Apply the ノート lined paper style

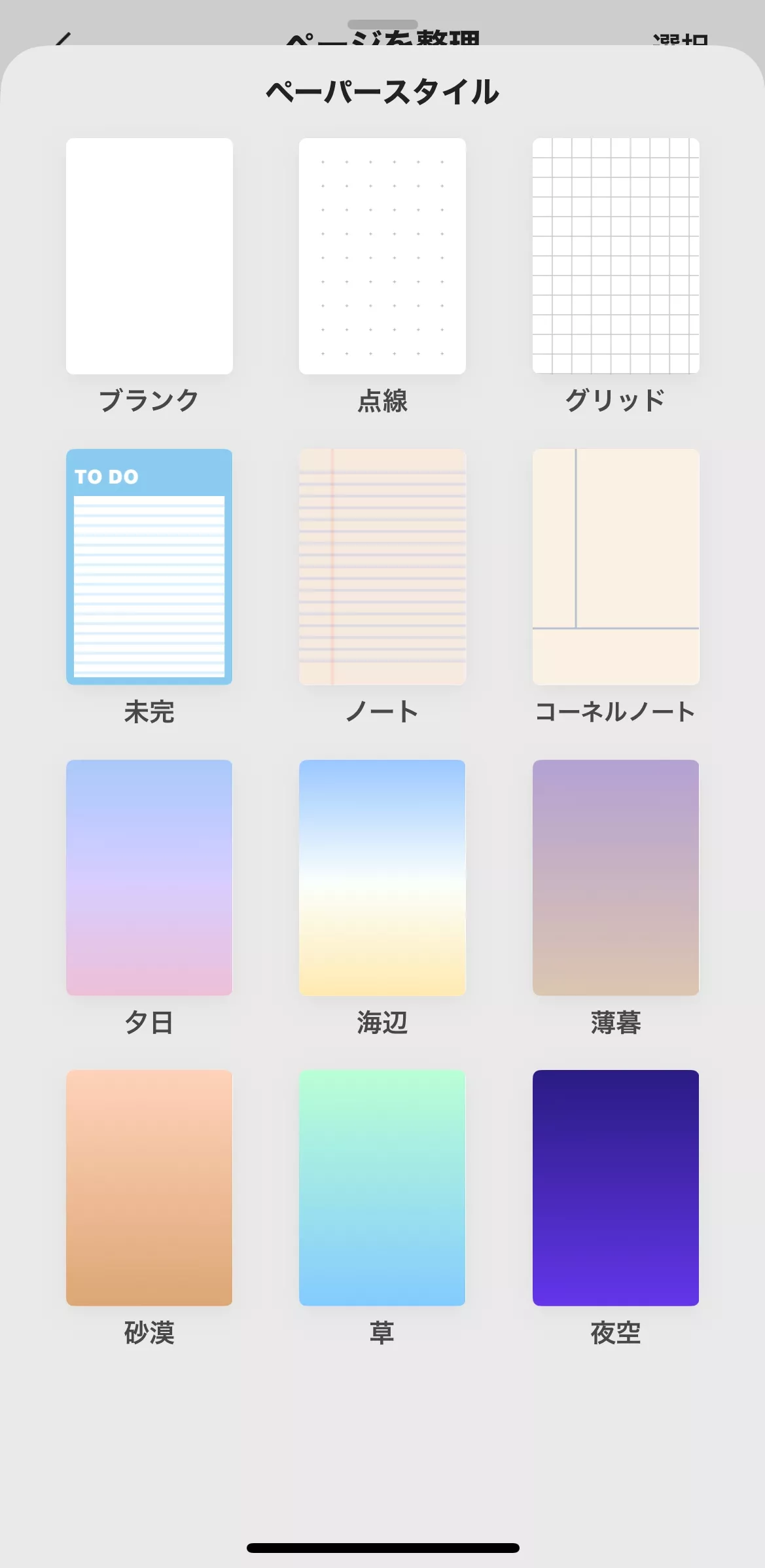382,567
